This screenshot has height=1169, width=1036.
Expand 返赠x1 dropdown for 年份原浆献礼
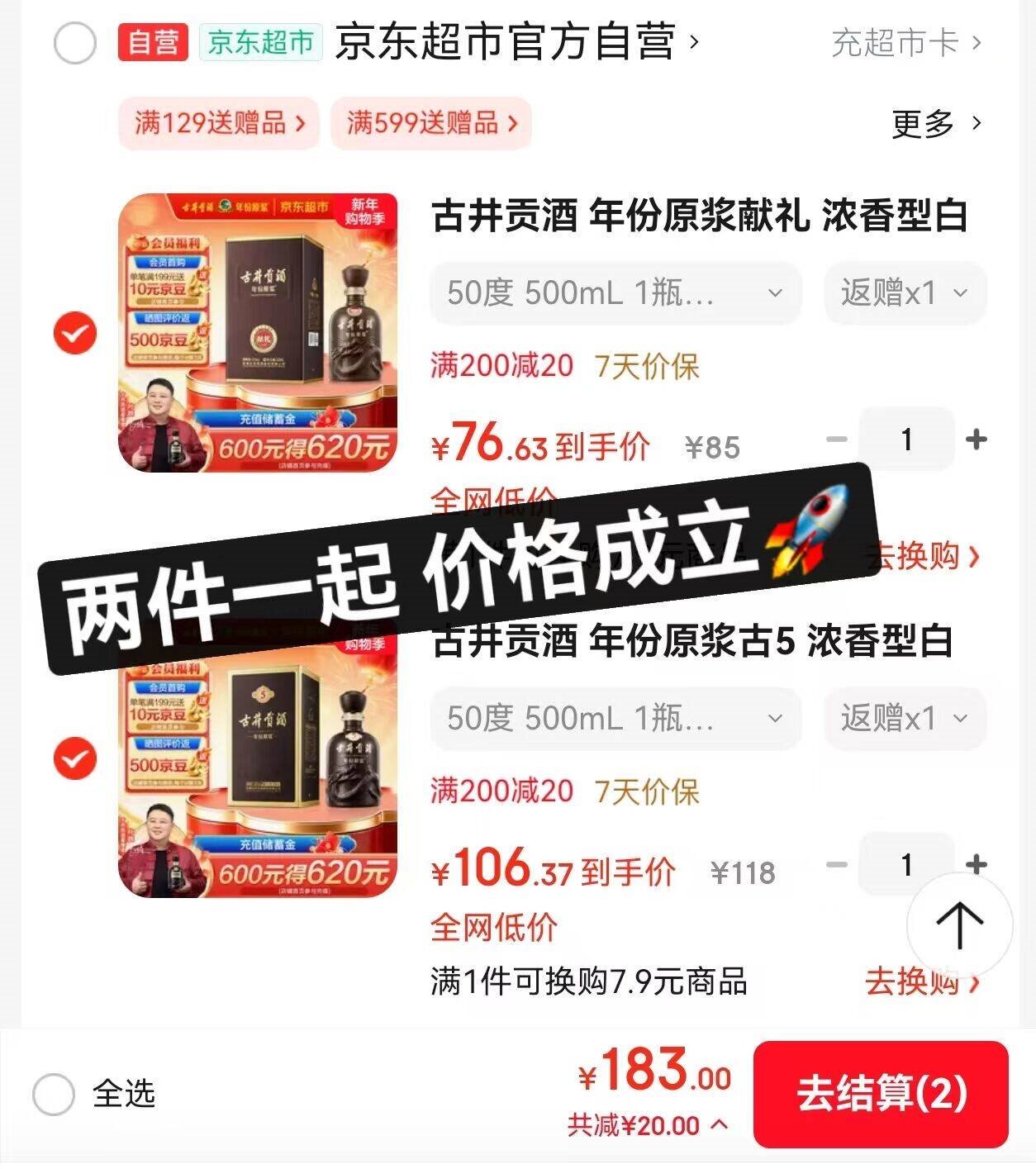click(904, 292)
